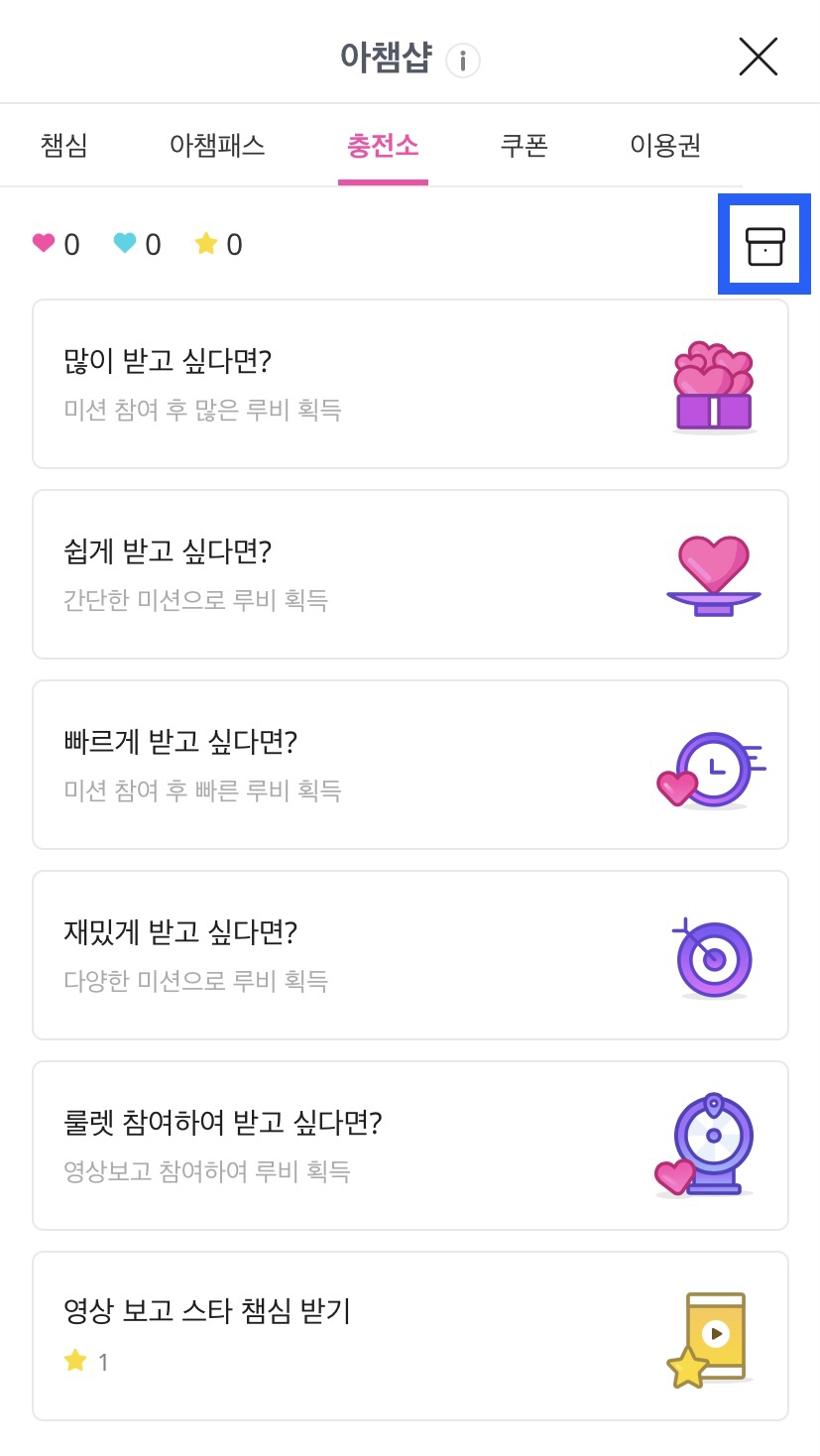Tap the 빠르게 받고 싶다면? card

pos(410,765)
